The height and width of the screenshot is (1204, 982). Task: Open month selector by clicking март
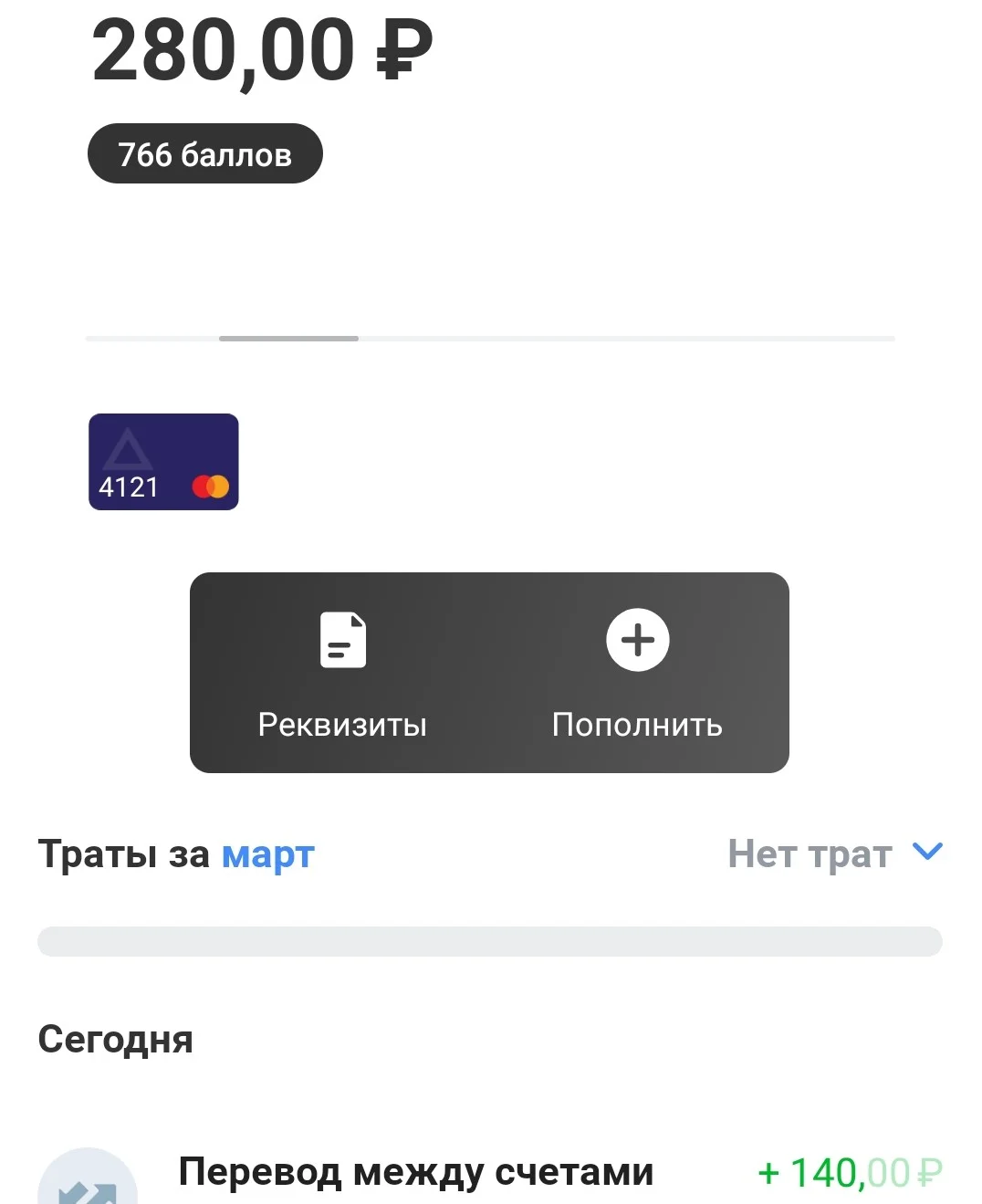click(266, 854)
